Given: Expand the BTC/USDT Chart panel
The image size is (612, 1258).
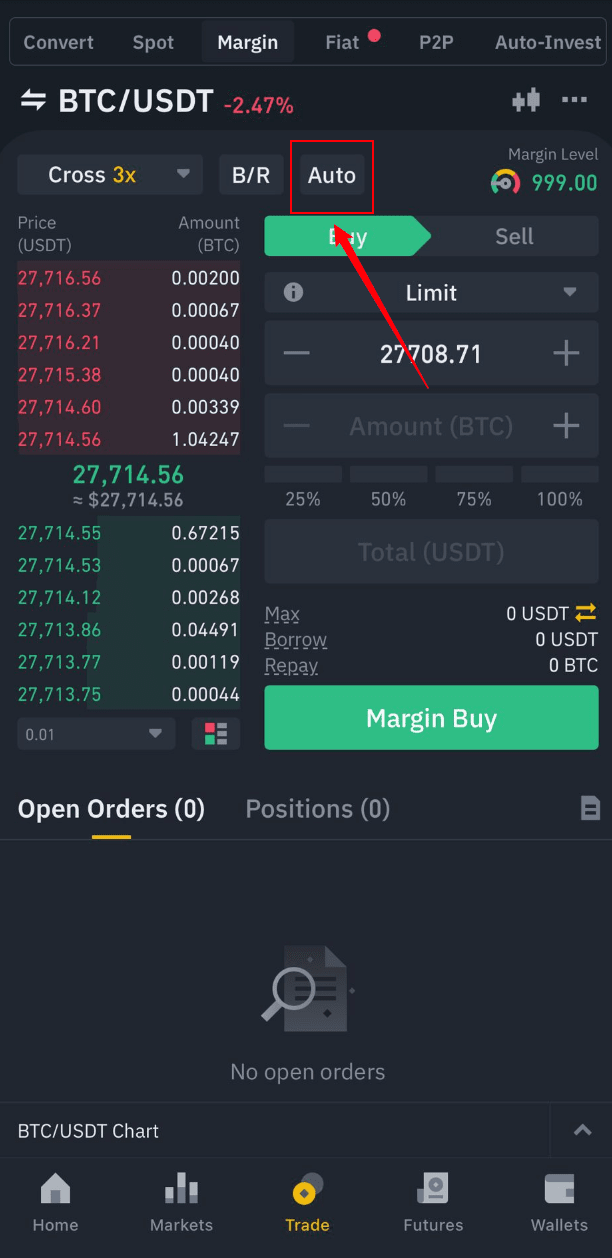Looking at the screenshot, I should 582,1131.
